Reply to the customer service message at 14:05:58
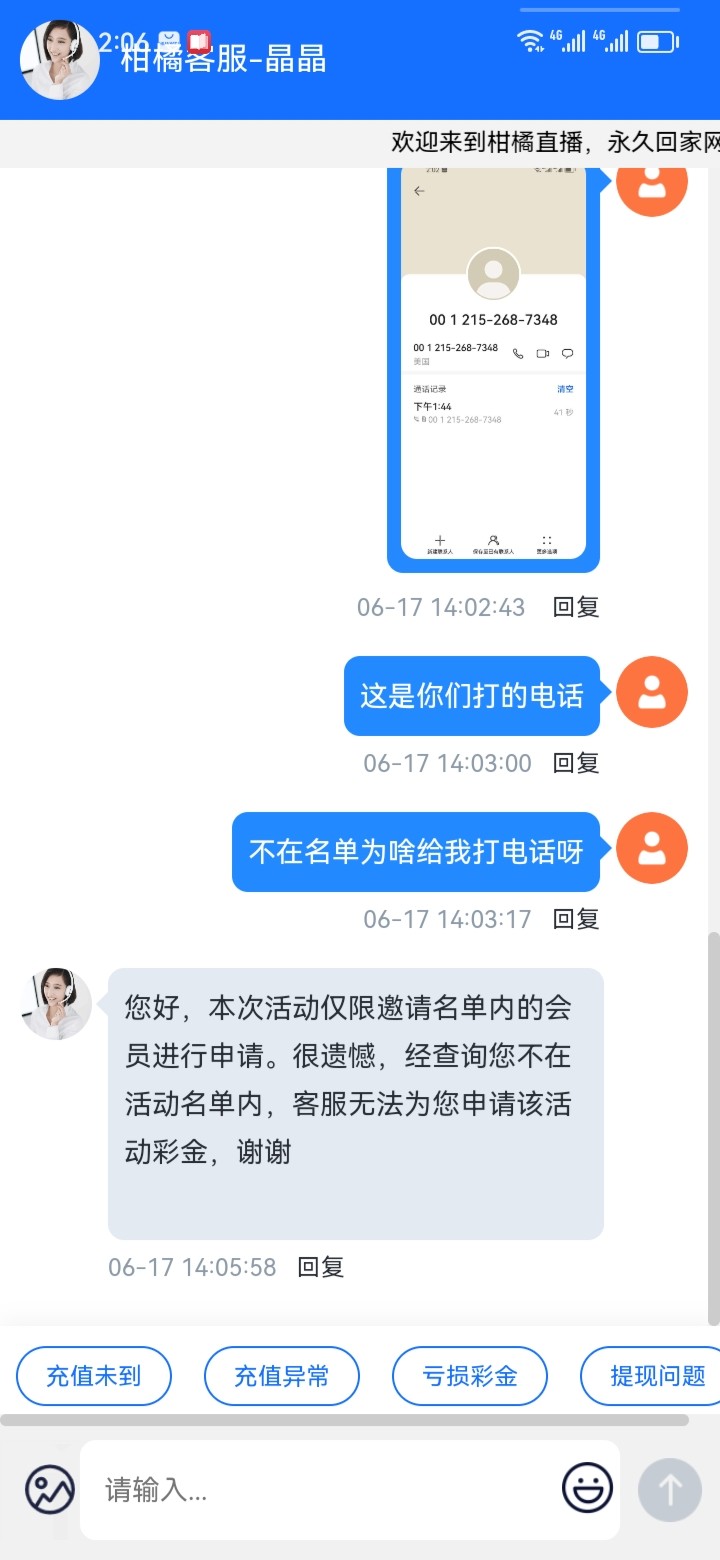This screenshot has width=720, height=1560. (320, 1267)
